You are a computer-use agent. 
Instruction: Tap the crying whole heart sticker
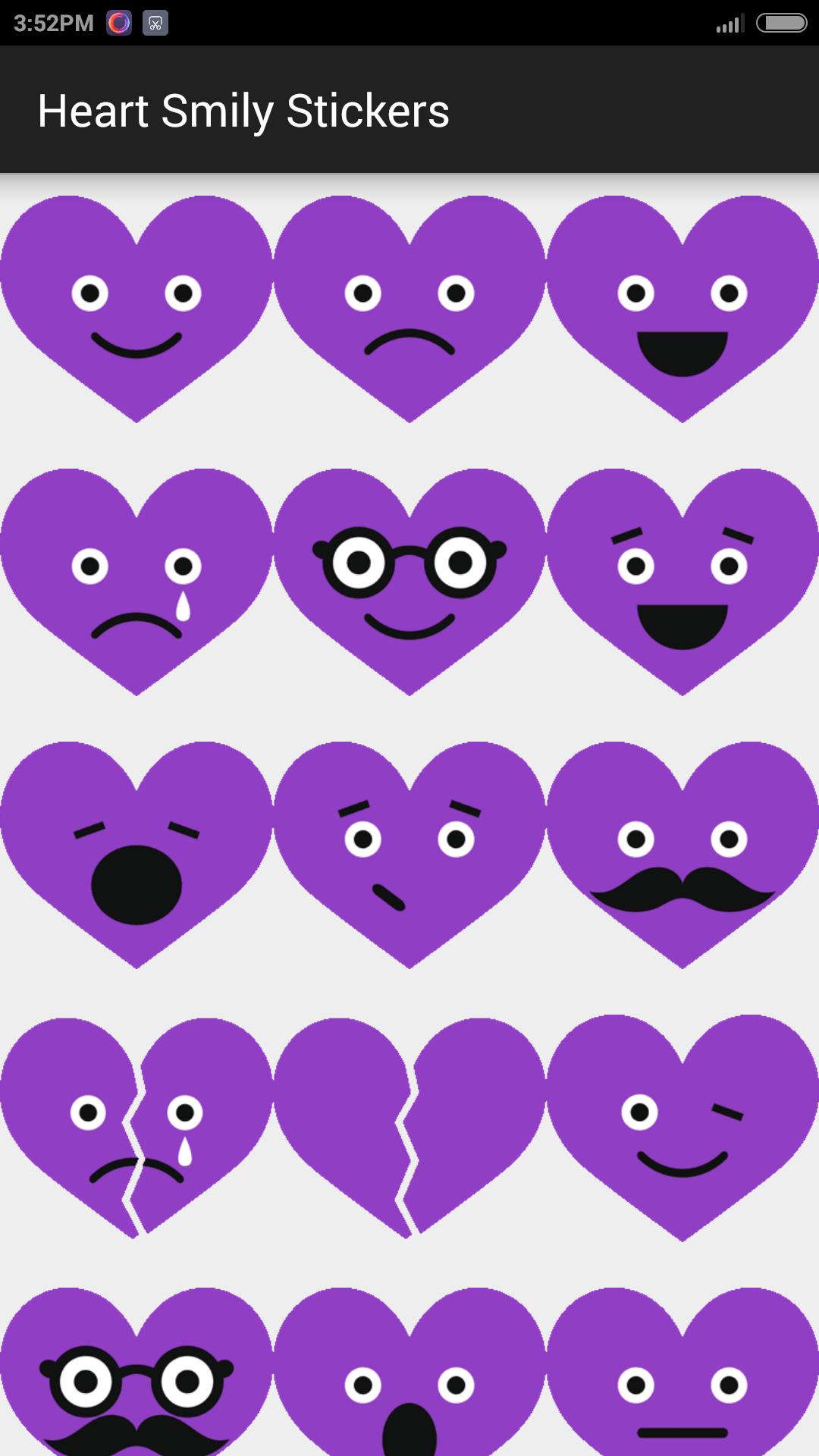136,584
